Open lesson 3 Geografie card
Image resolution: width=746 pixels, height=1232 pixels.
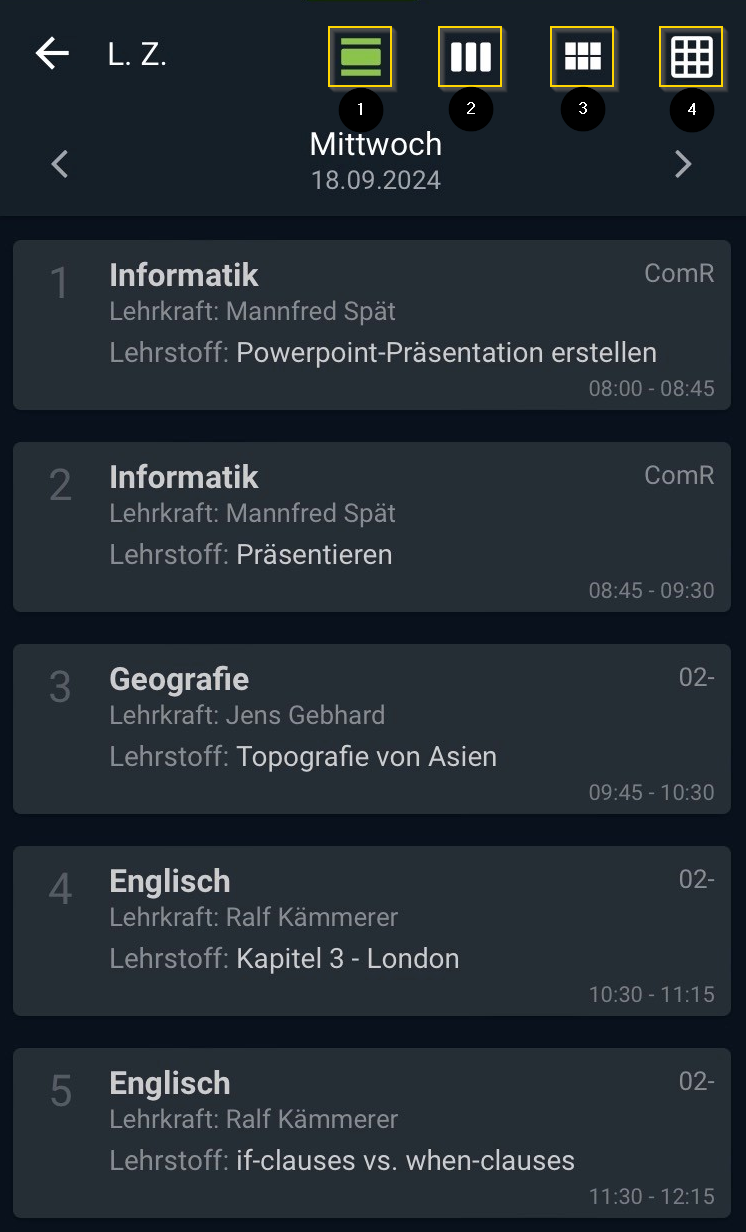tap(372, 729)
